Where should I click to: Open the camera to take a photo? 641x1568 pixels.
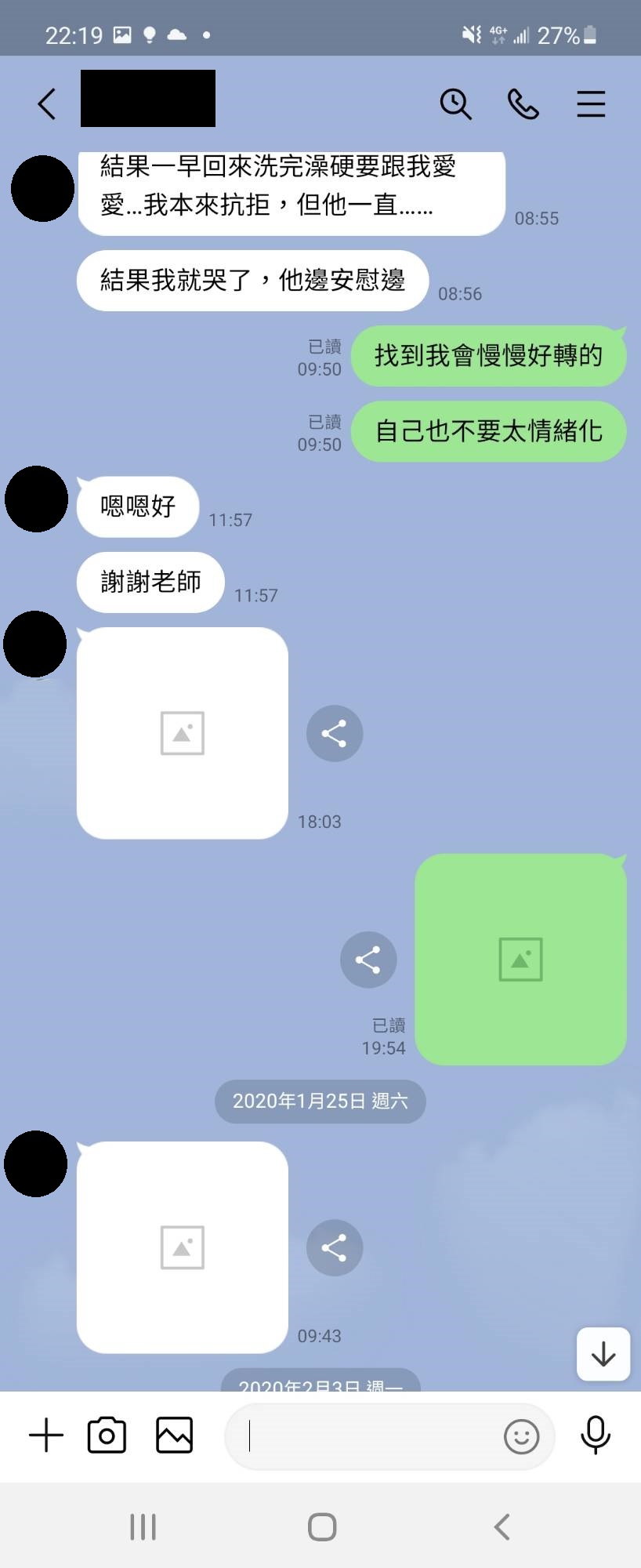pos(107,1436)
